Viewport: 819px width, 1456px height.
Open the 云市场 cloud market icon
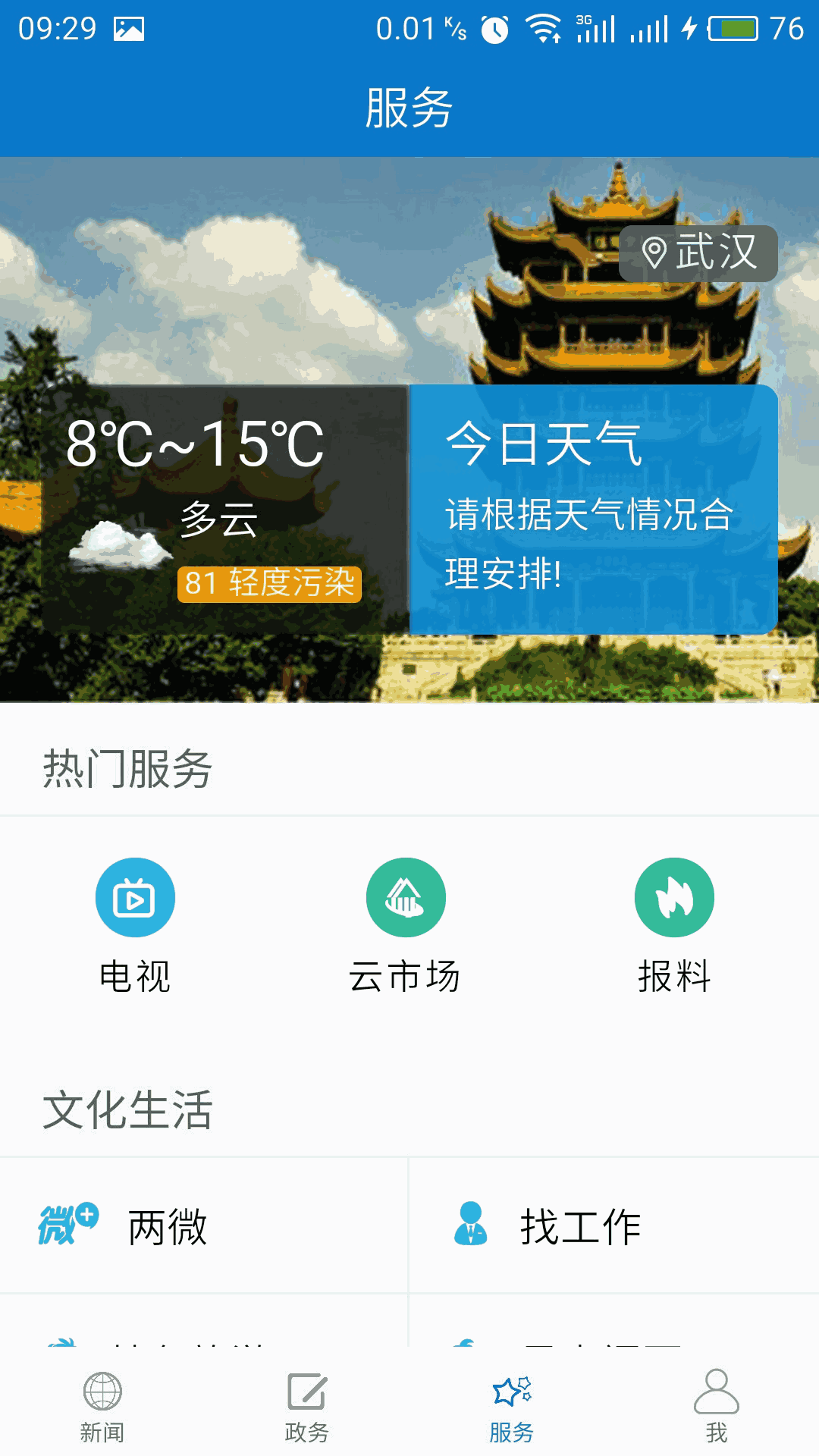(405, 896)
